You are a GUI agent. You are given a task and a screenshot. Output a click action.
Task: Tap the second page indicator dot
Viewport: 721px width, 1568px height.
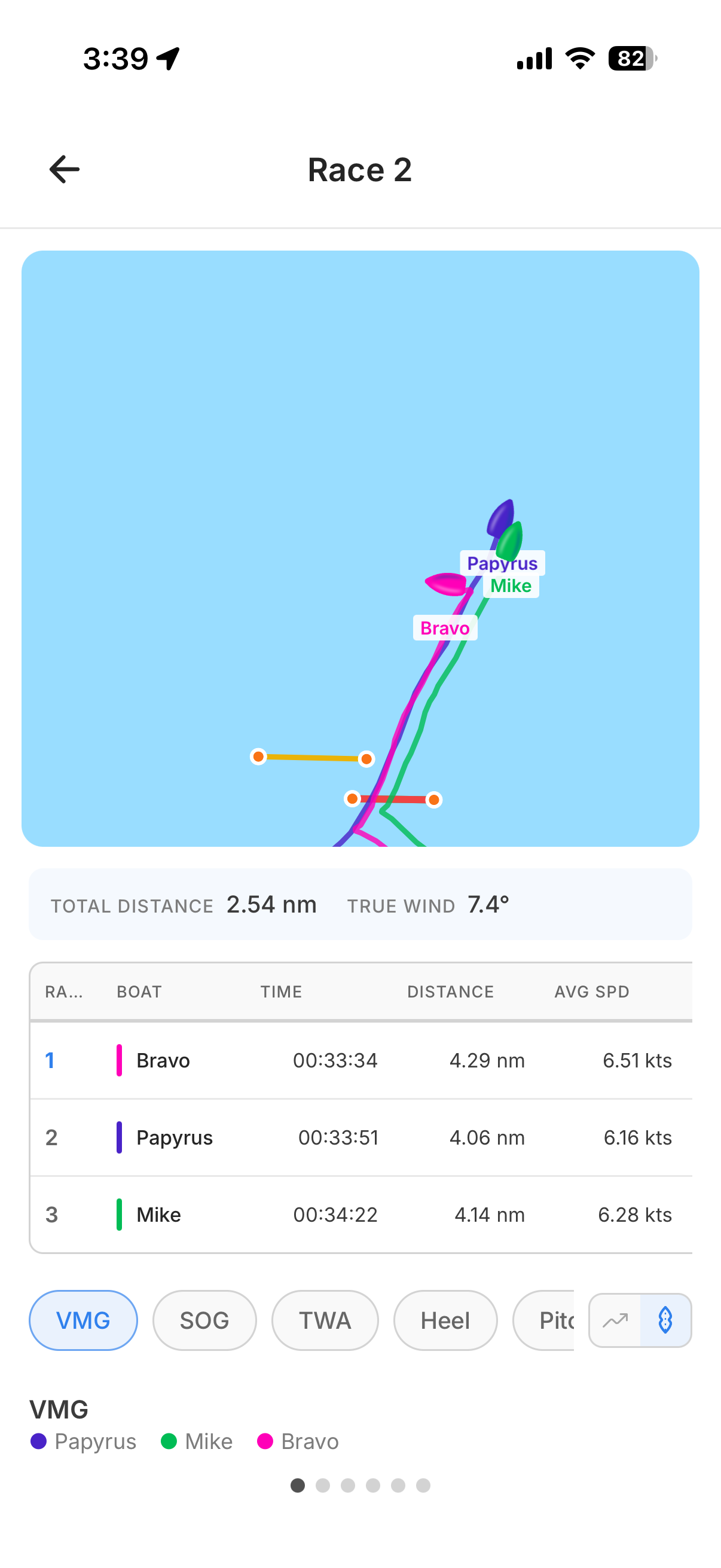(x=323, y=1485)
